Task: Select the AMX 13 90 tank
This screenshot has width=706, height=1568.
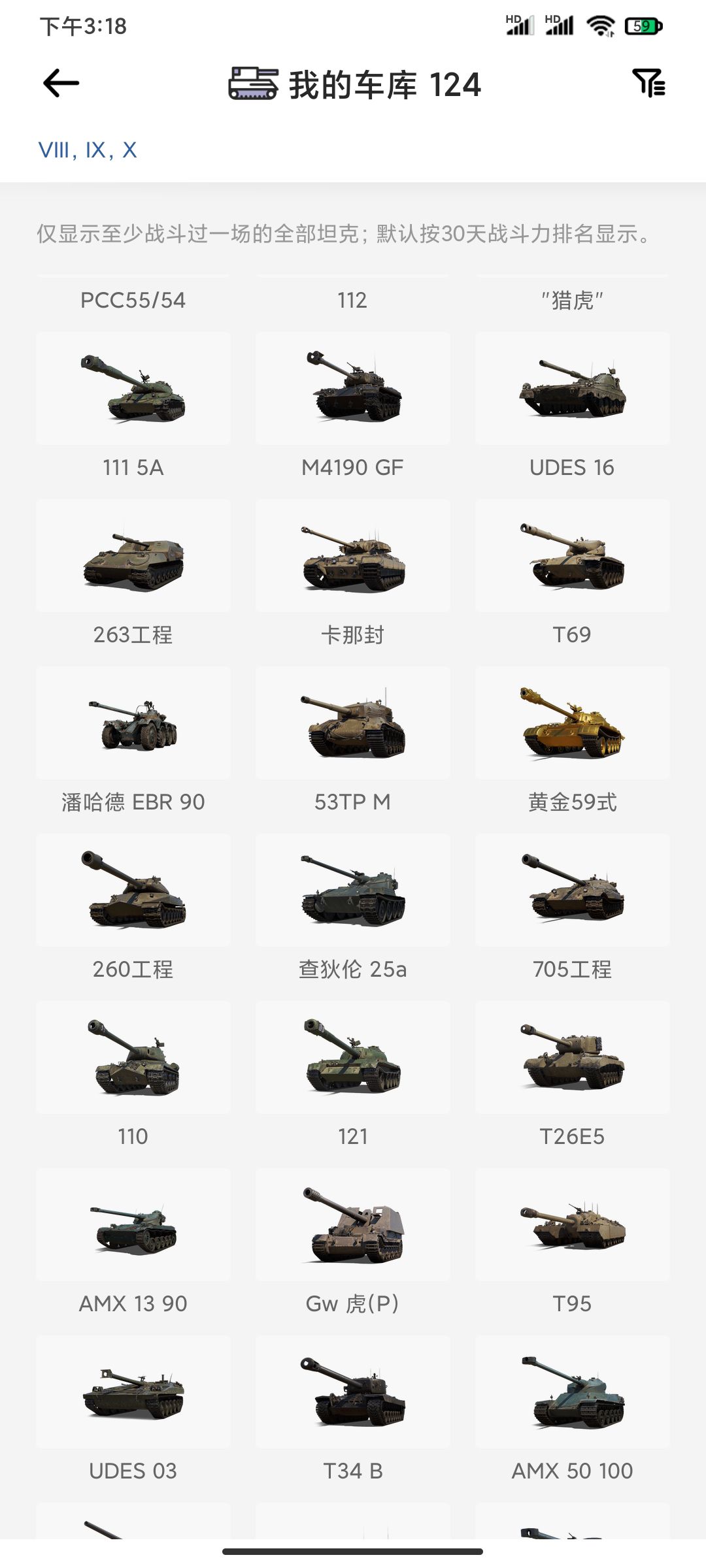Action: (133, 1226)
